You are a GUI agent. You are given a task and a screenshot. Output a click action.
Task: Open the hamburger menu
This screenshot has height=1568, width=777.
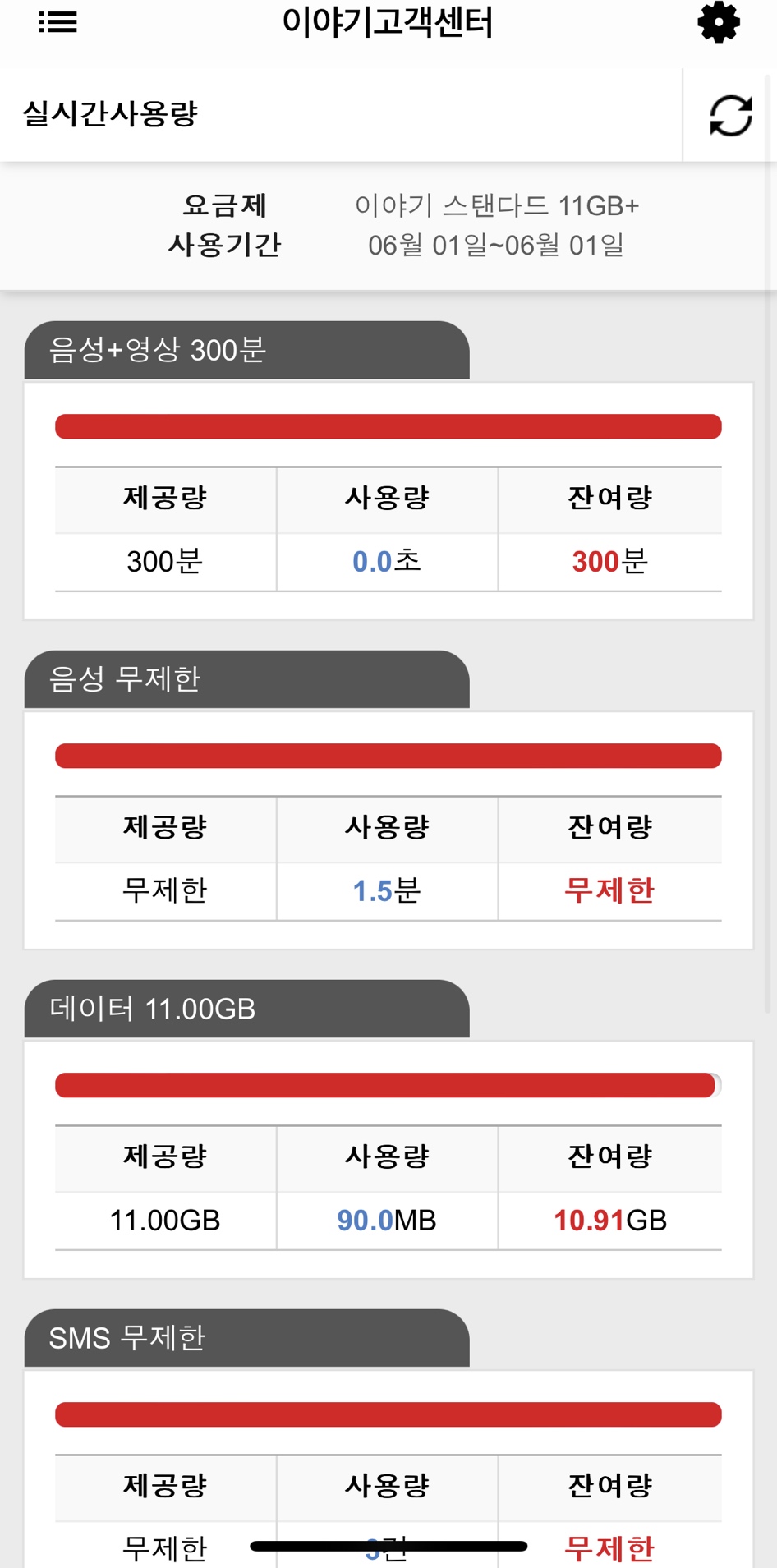[x=58, y=22]
